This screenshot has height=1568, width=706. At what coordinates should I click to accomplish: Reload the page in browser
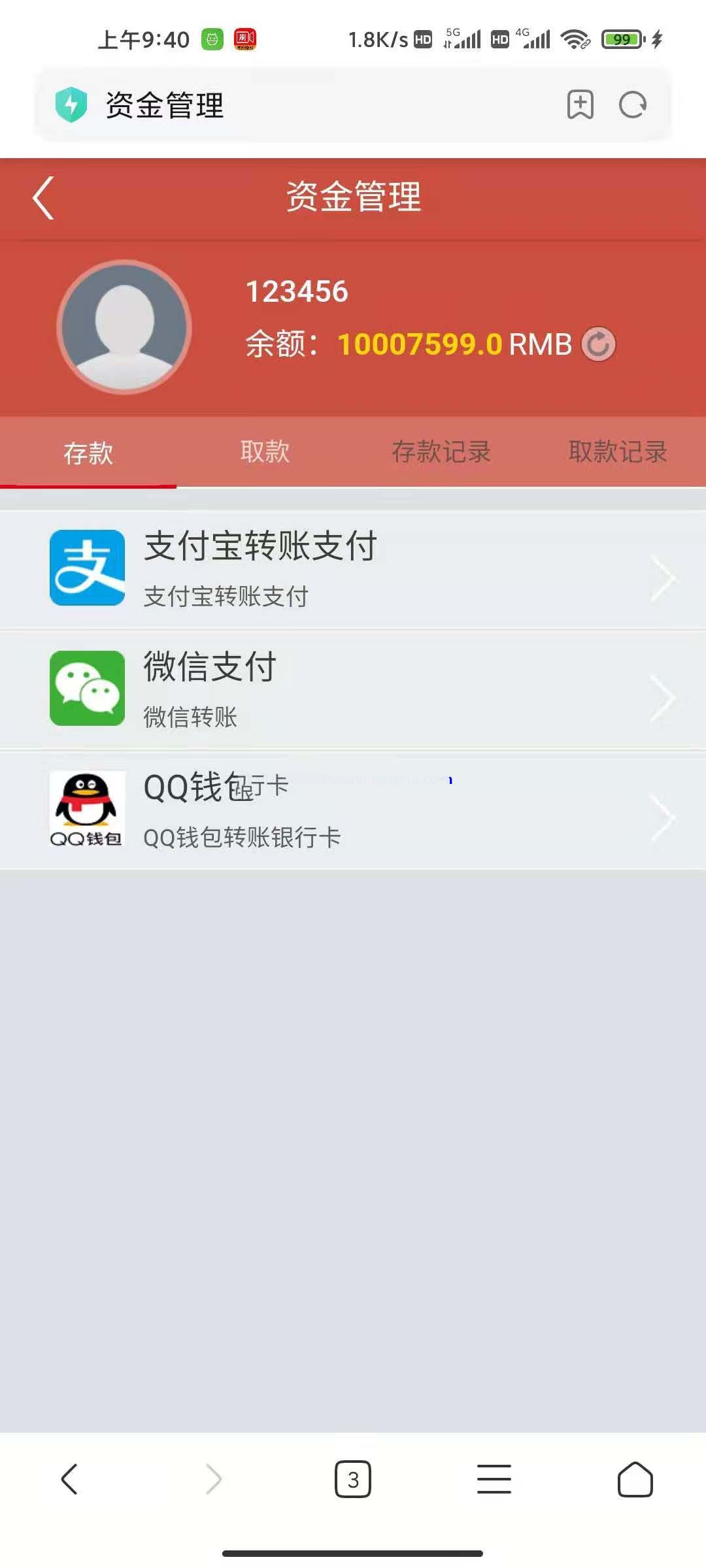[x=632, y=105]
